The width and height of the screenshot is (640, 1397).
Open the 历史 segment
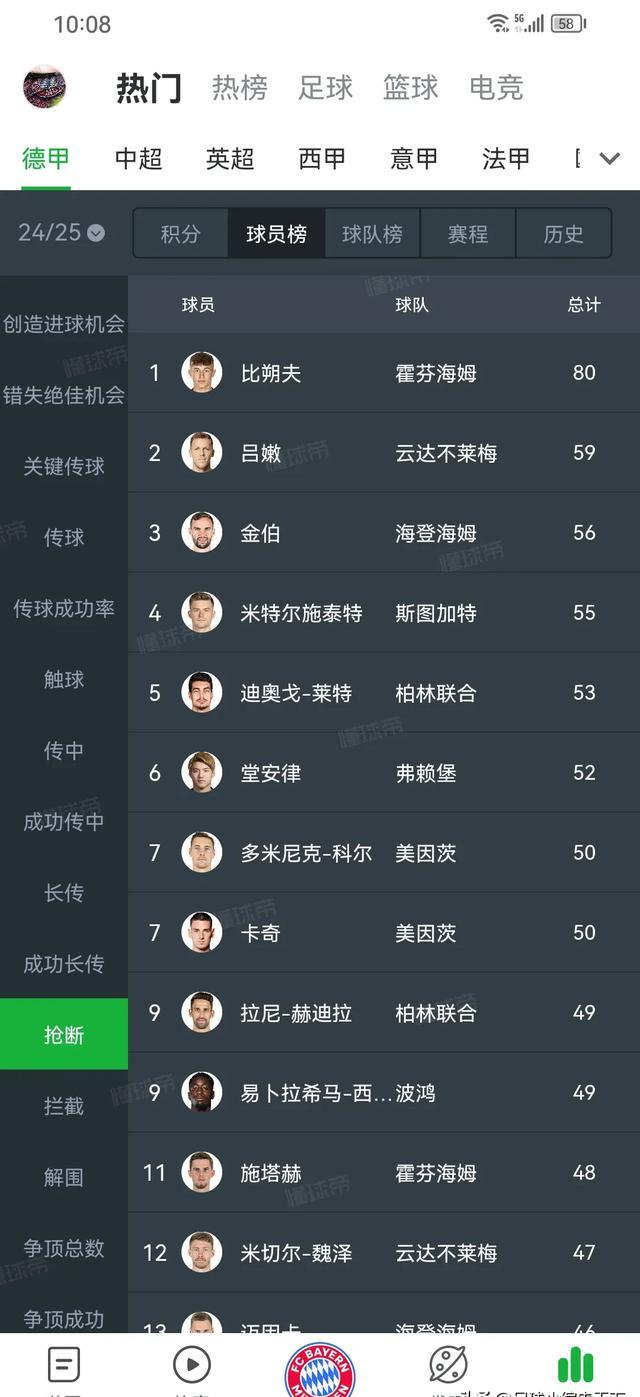[x=563, y=234]
